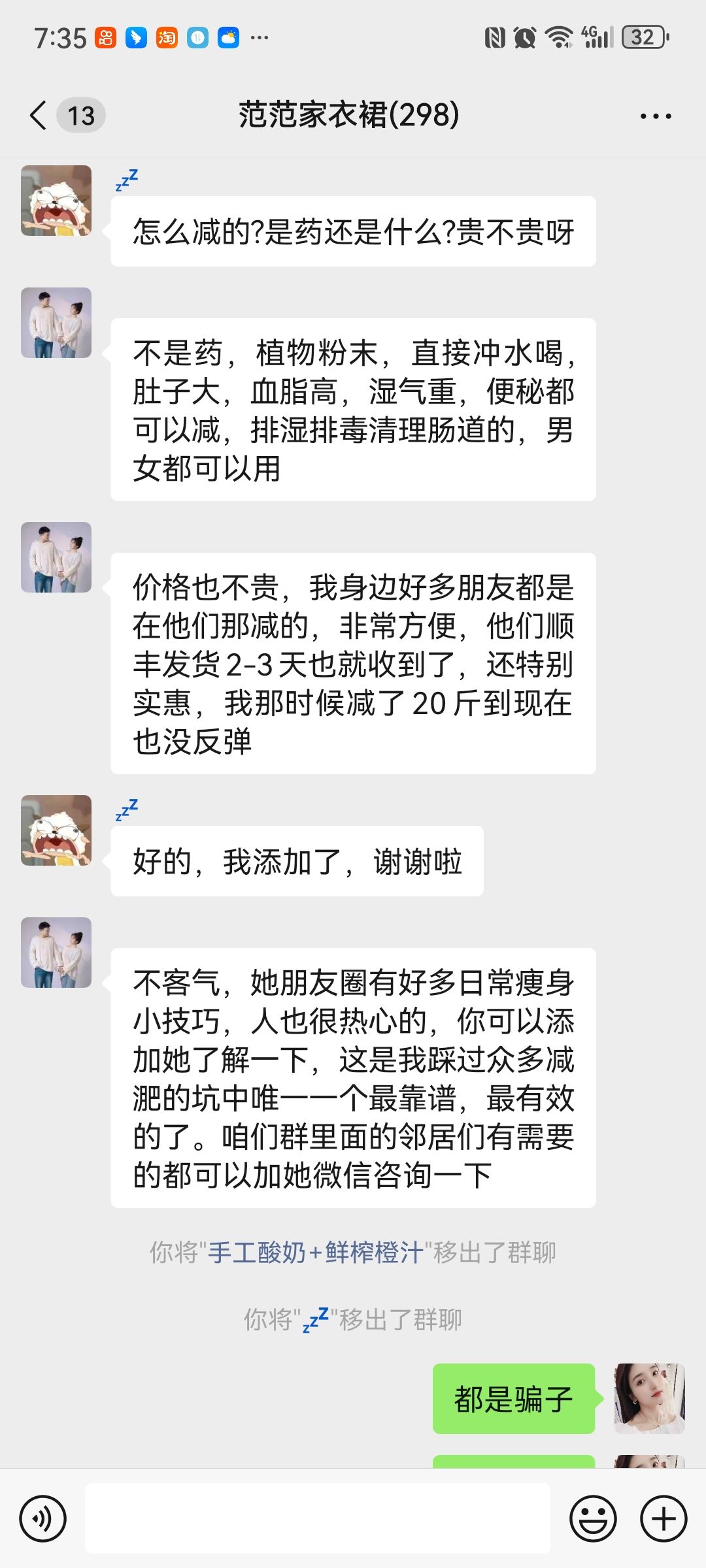Open the plus attachments menu
Viewport: 706px width, 1568px height.
(663, 1518)
